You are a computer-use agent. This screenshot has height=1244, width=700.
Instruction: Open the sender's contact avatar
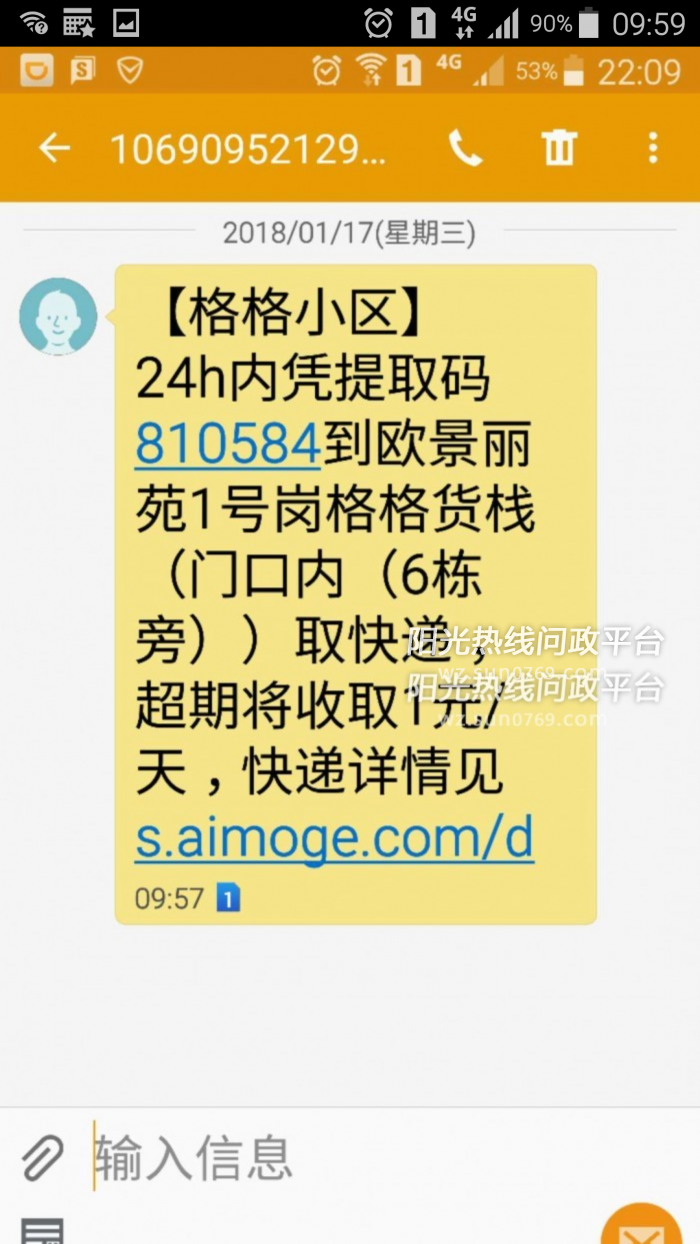(x=58, y=316)
